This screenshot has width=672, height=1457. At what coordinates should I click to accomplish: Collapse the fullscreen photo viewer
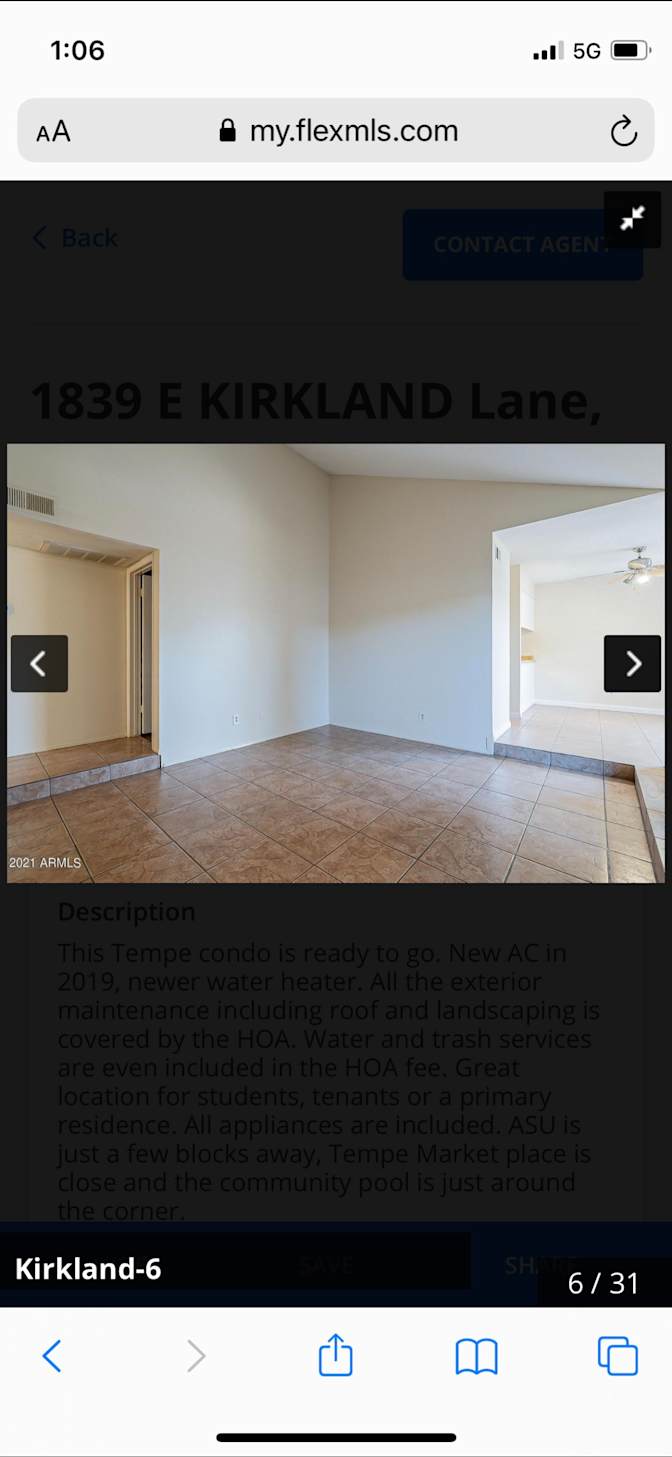[x=632, y=219]
